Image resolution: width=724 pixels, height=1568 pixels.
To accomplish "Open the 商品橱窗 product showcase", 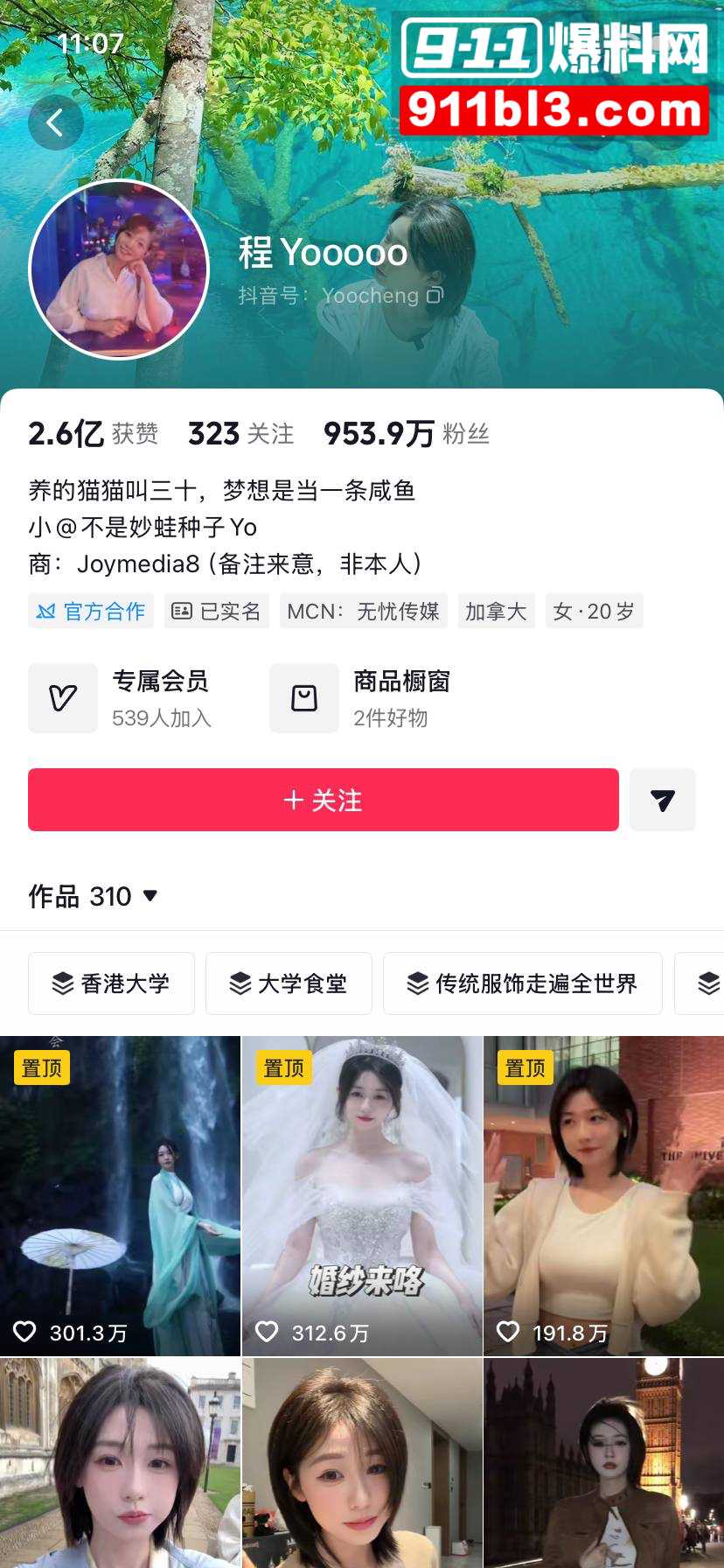I will pyautogui.click(x=362, y=698).
